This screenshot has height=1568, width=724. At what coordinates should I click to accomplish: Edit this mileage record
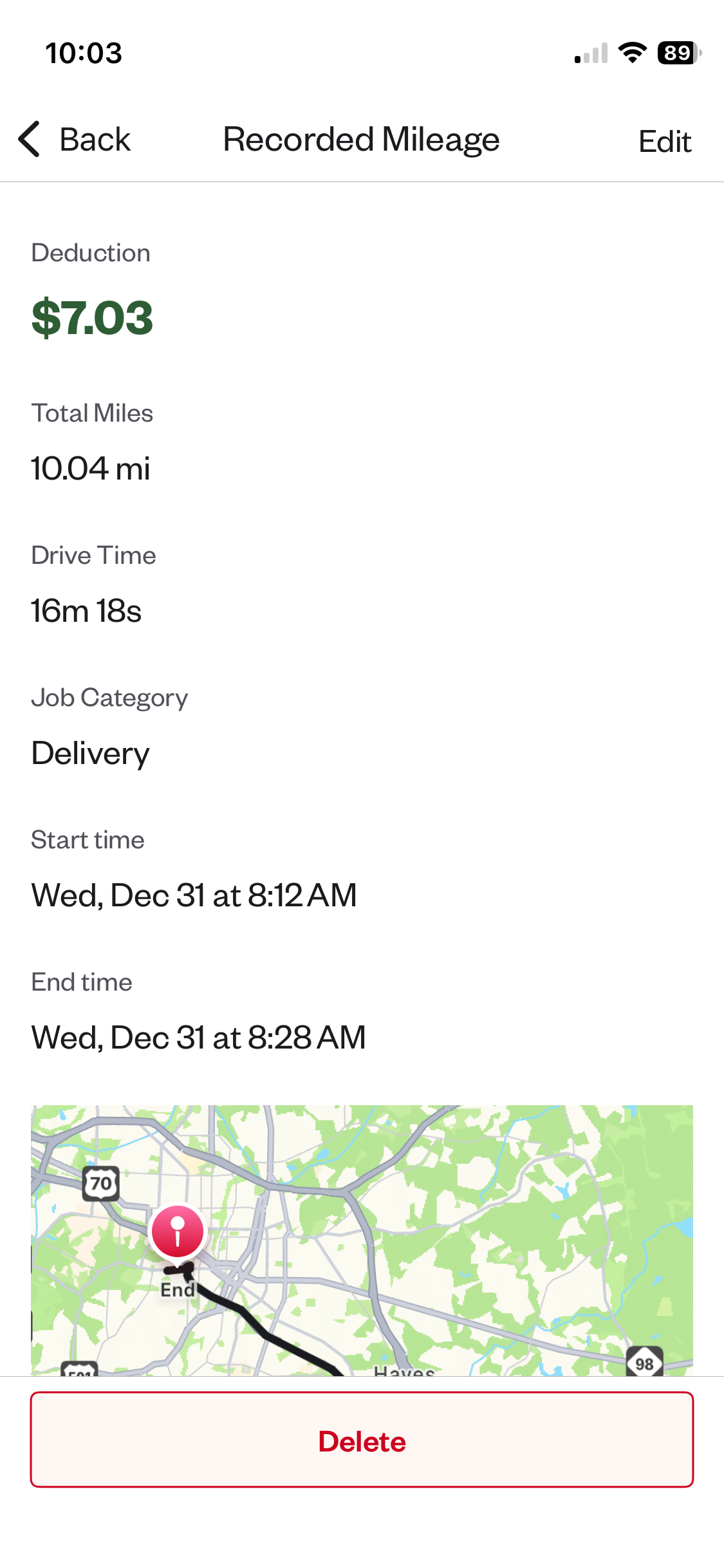coord(664,142)
